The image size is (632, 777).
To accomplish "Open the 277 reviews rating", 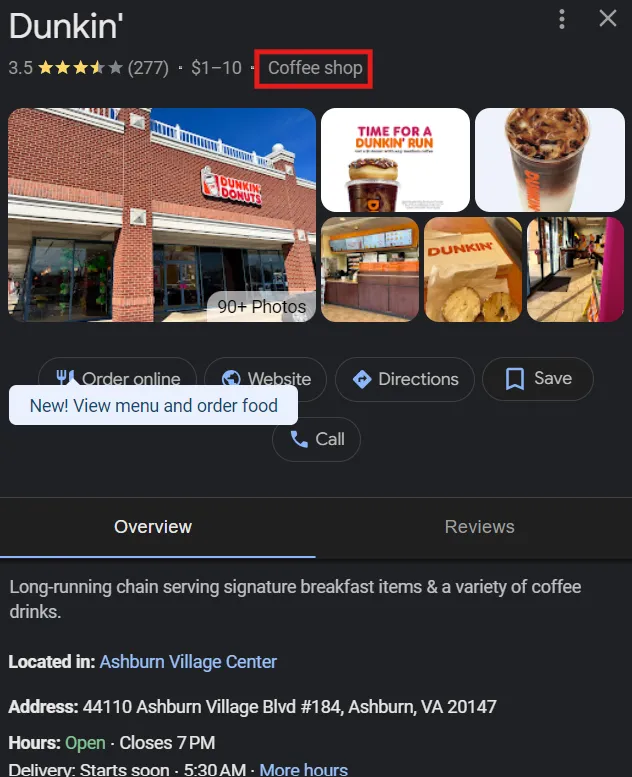I will 147,68.
